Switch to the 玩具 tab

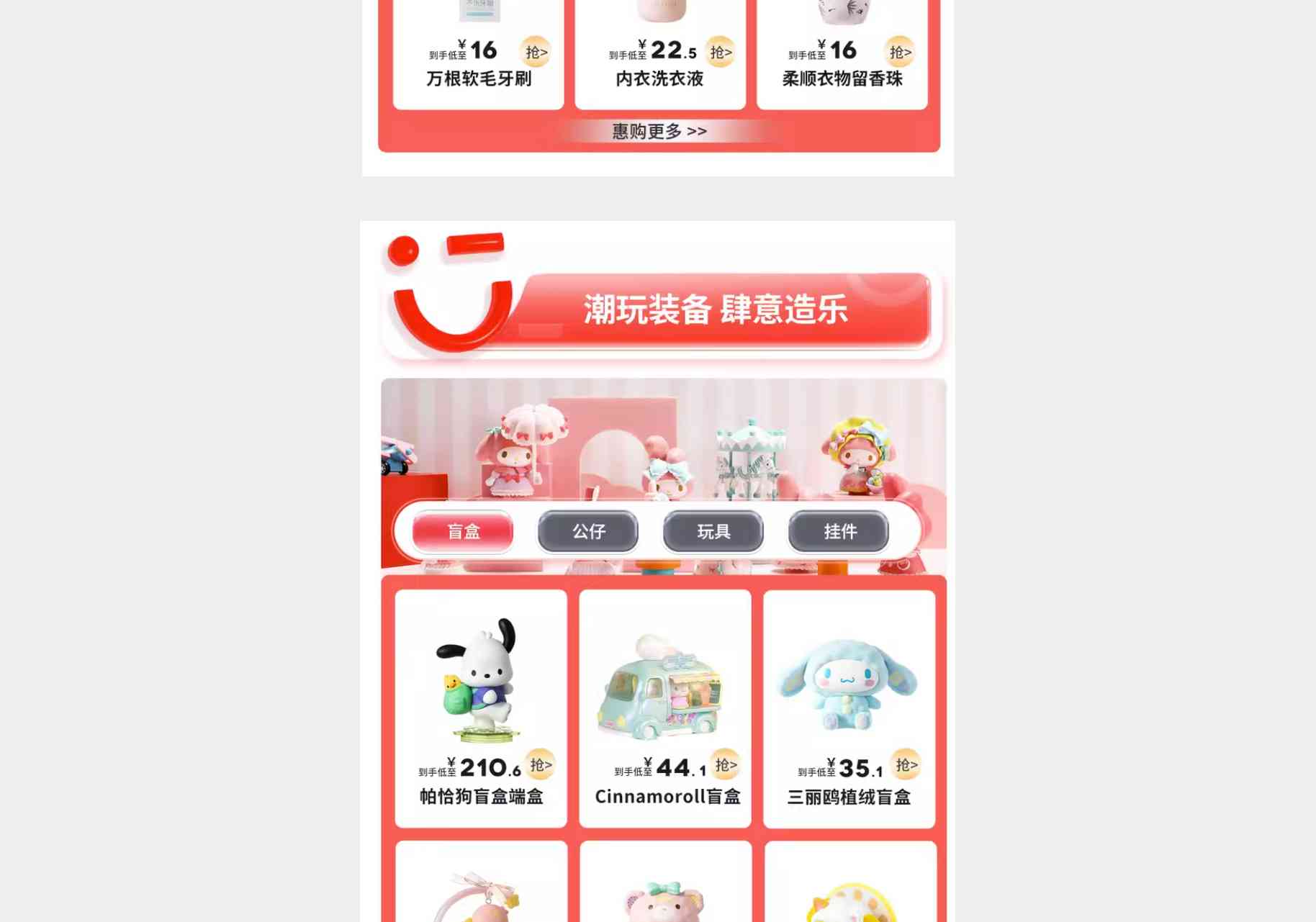[713, 532]
